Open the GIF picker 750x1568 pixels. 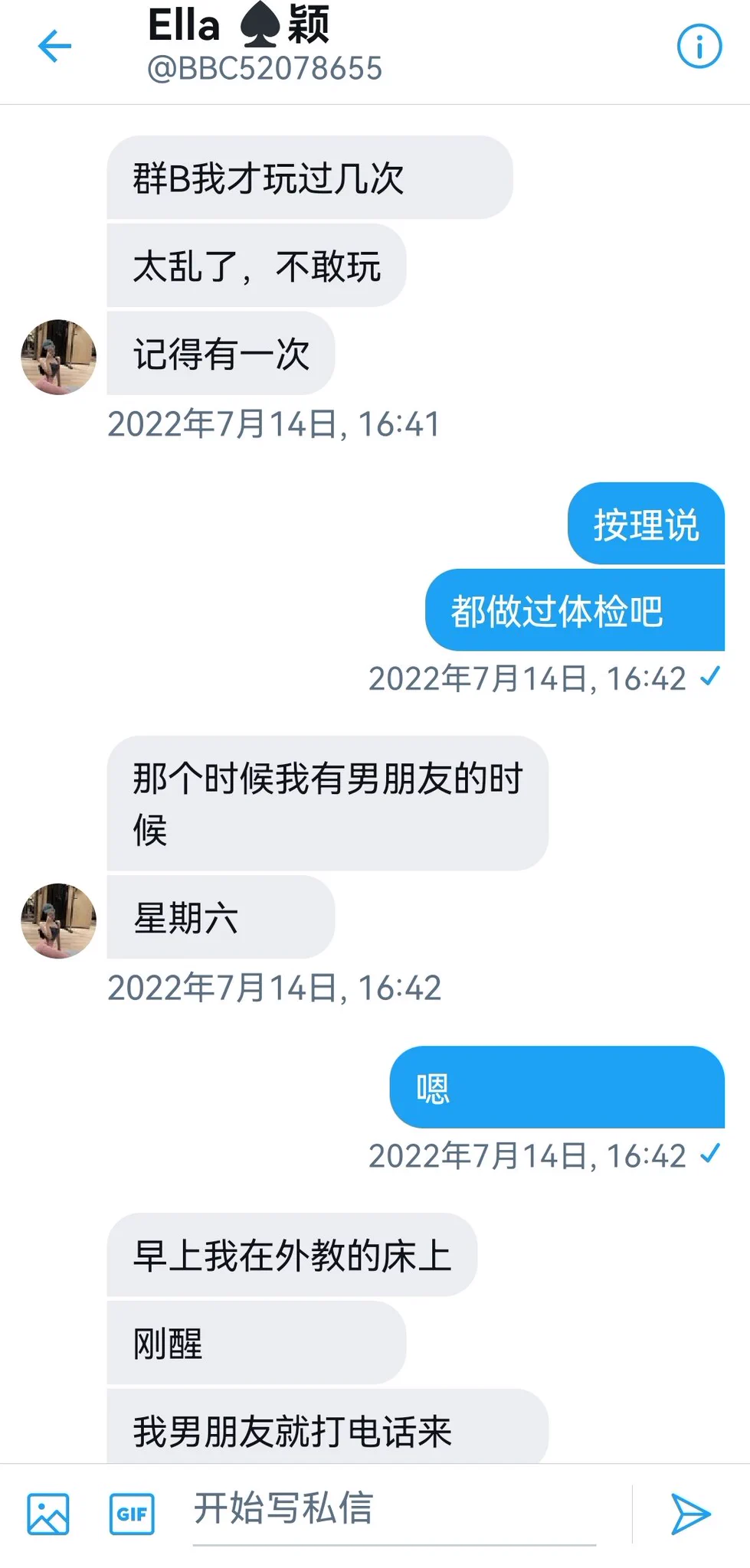pos(132,1514)
